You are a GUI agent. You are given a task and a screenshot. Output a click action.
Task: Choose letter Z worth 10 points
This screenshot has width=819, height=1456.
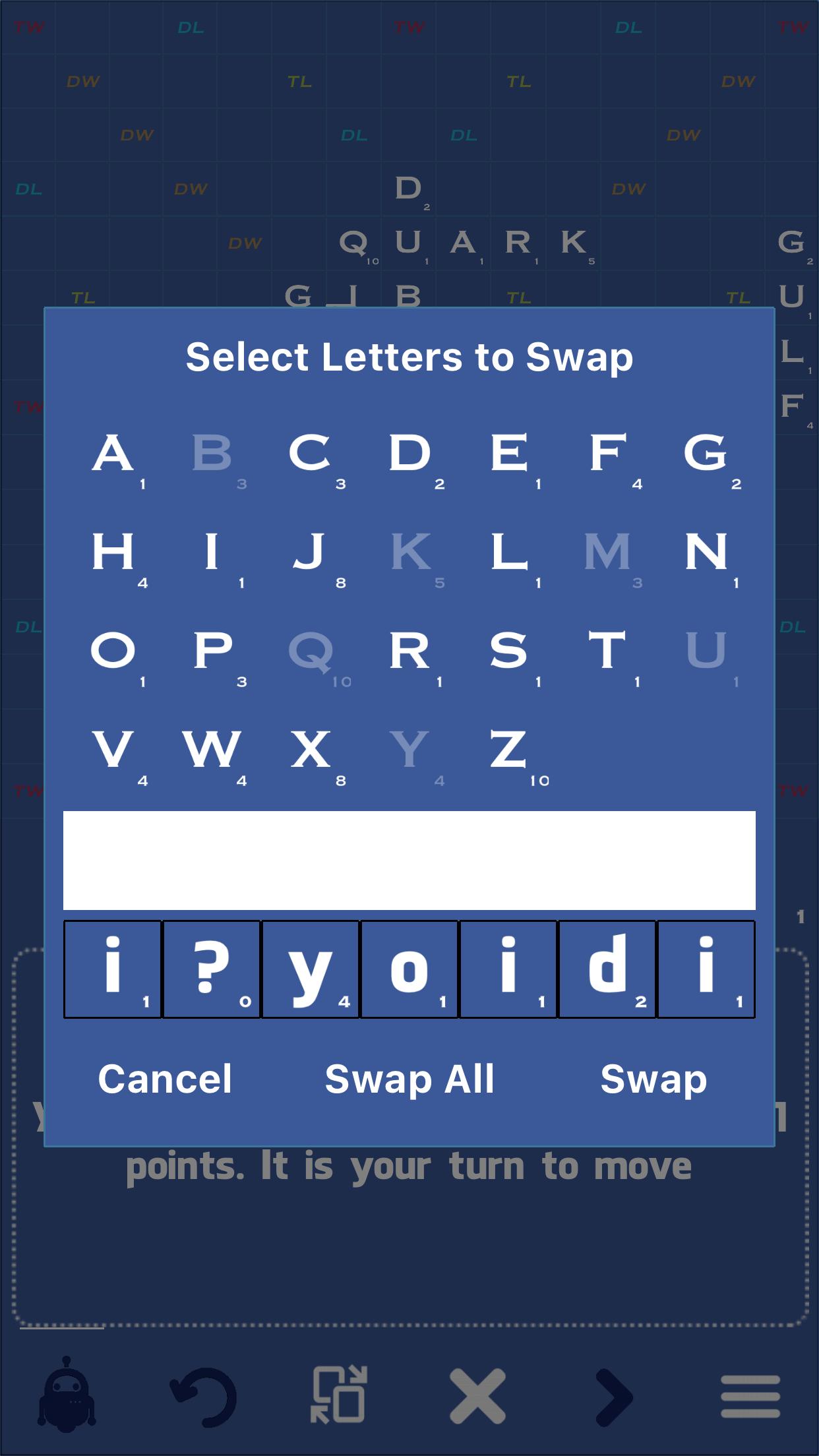tap(508, 750)
